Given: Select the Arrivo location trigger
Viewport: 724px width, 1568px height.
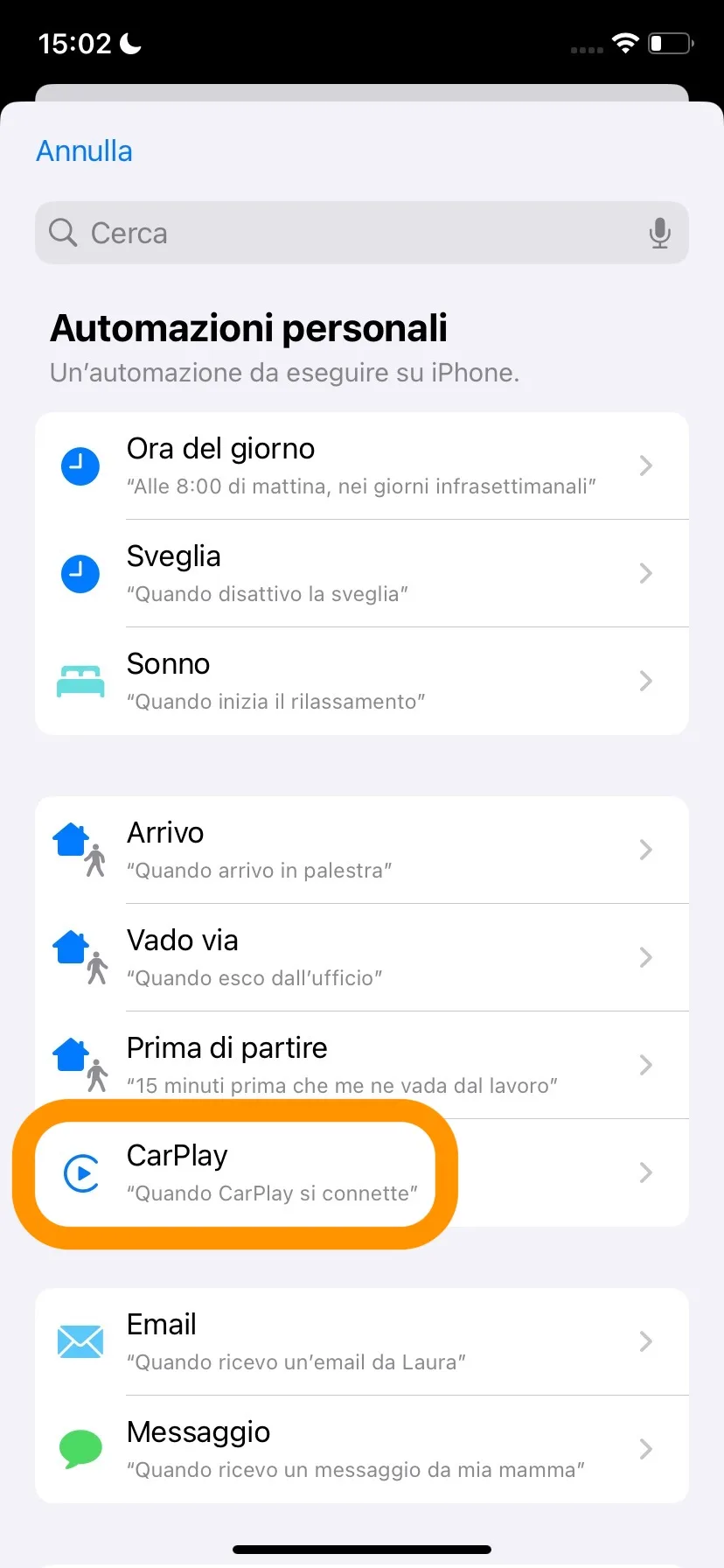Looking at the screenshot, I should click(x=362, y=850).
